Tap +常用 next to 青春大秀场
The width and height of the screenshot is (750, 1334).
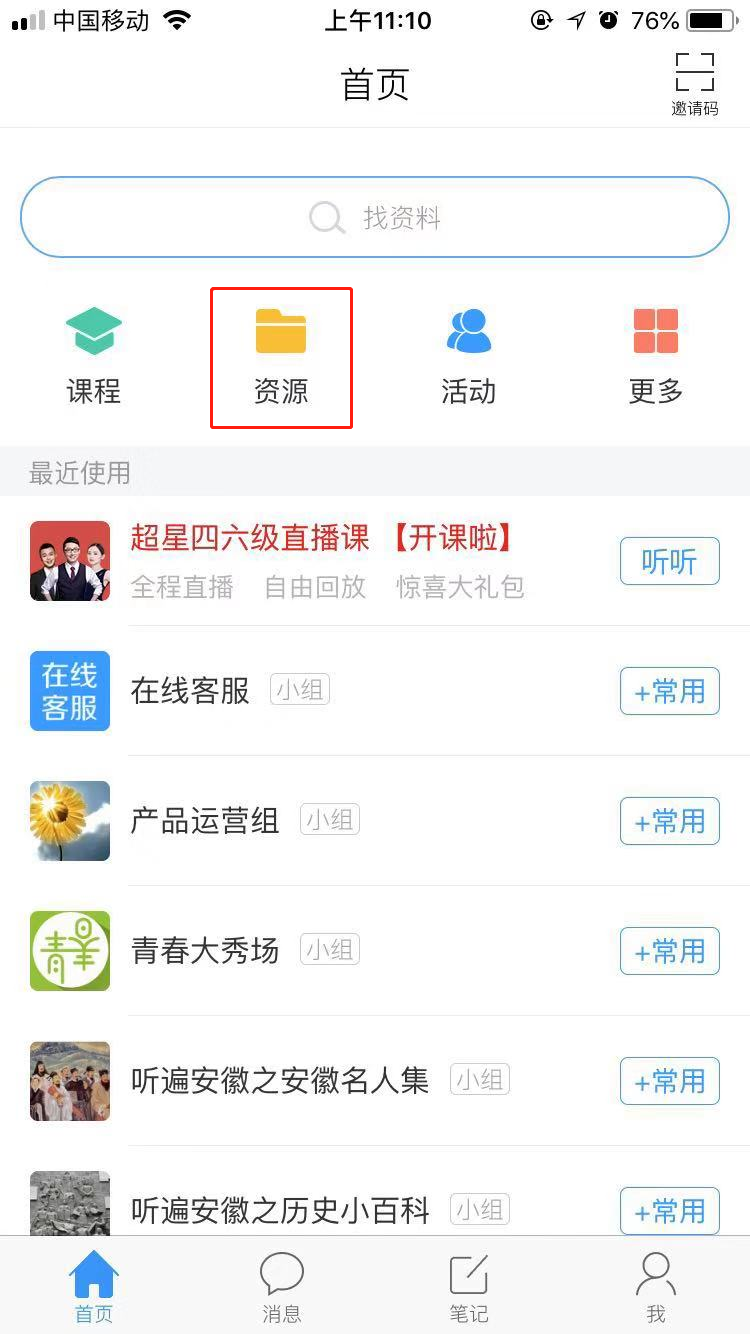tap(669, 951)
